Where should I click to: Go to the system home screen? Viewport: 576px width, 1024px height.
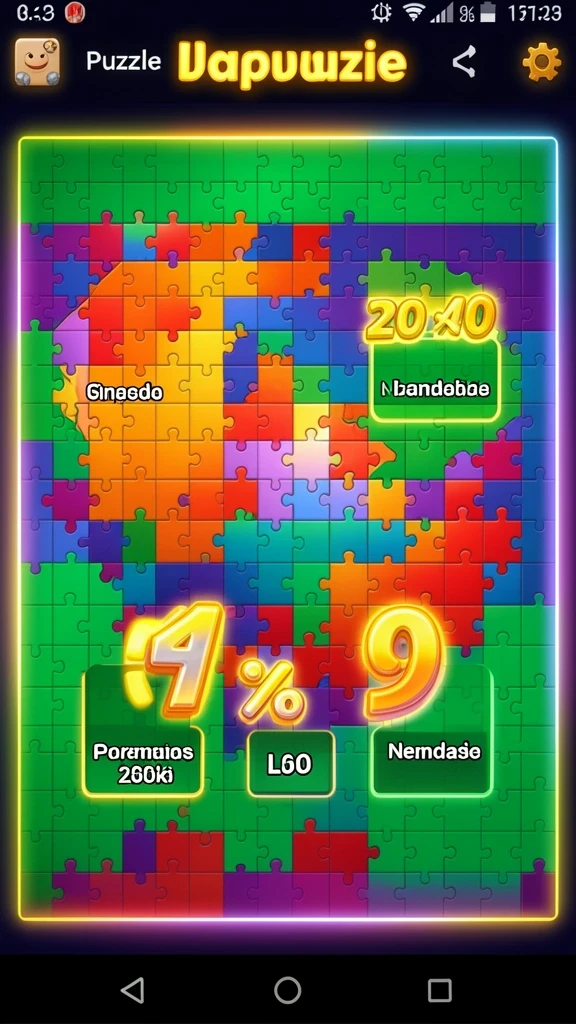pyautogui.click(x=287, y=990)
